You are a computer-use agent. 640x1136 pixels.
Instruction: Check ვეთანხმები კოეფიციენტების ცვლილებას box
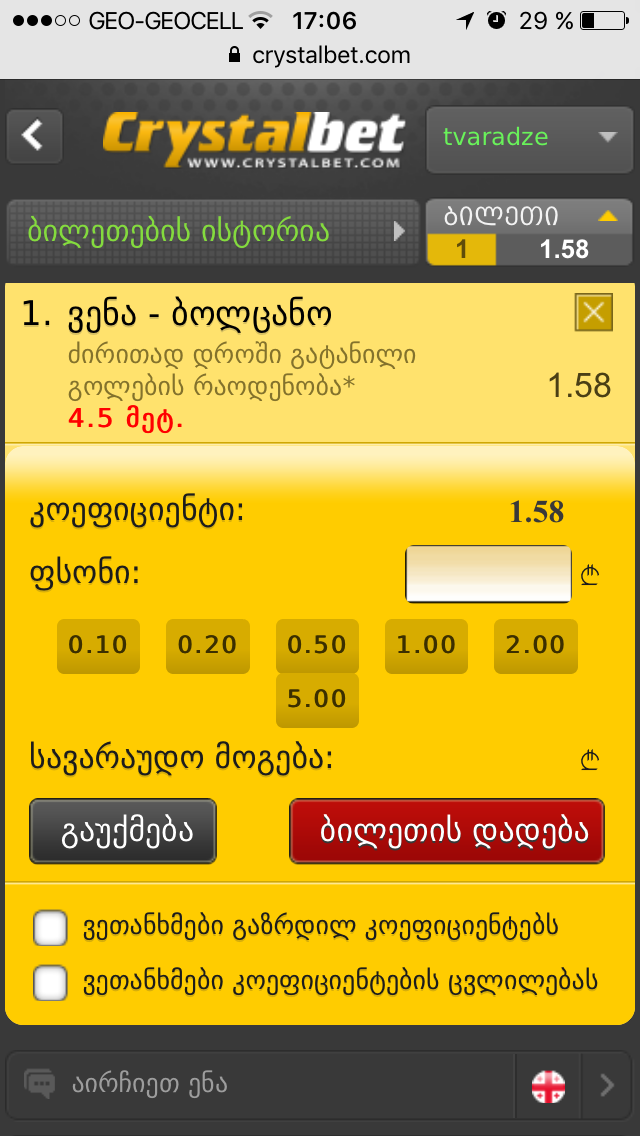pos(50,982)
